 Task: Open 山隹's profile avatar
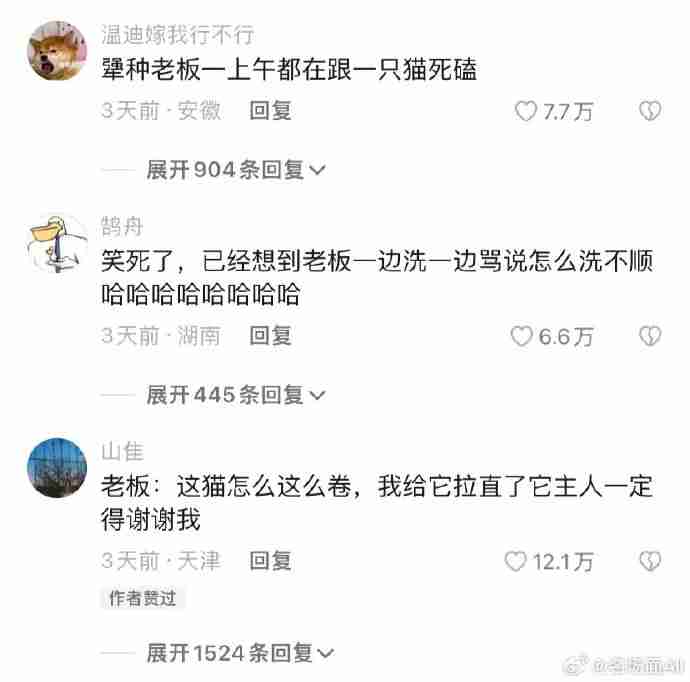pos(52,465)
